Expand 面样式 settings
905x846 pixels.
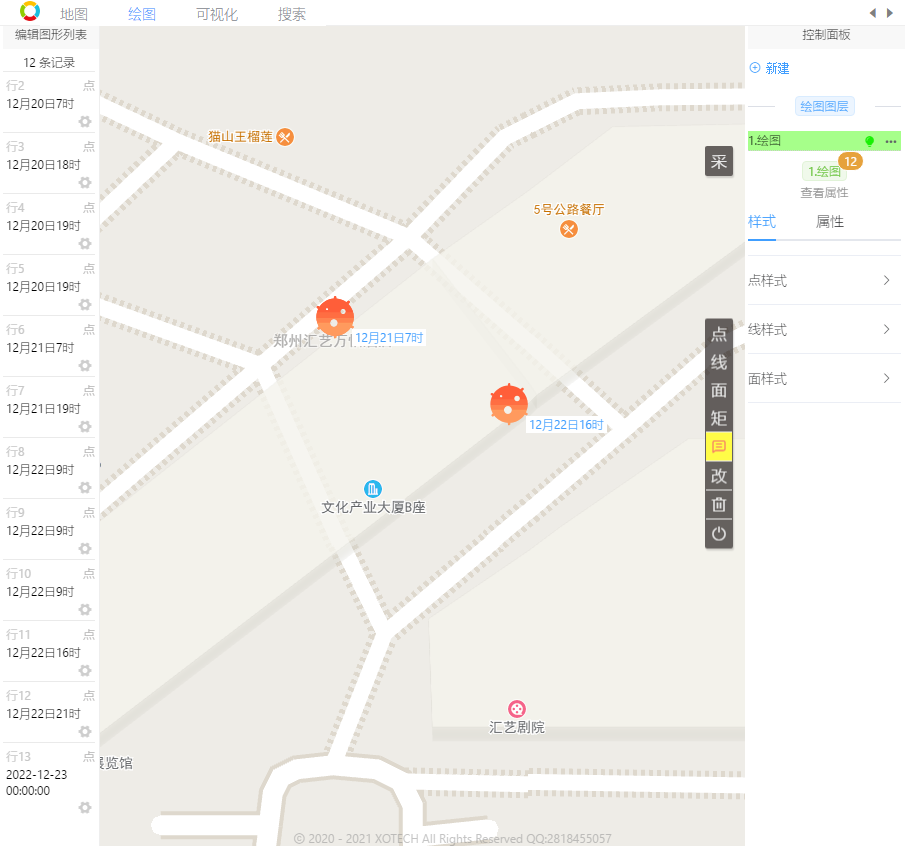point(820,379)
